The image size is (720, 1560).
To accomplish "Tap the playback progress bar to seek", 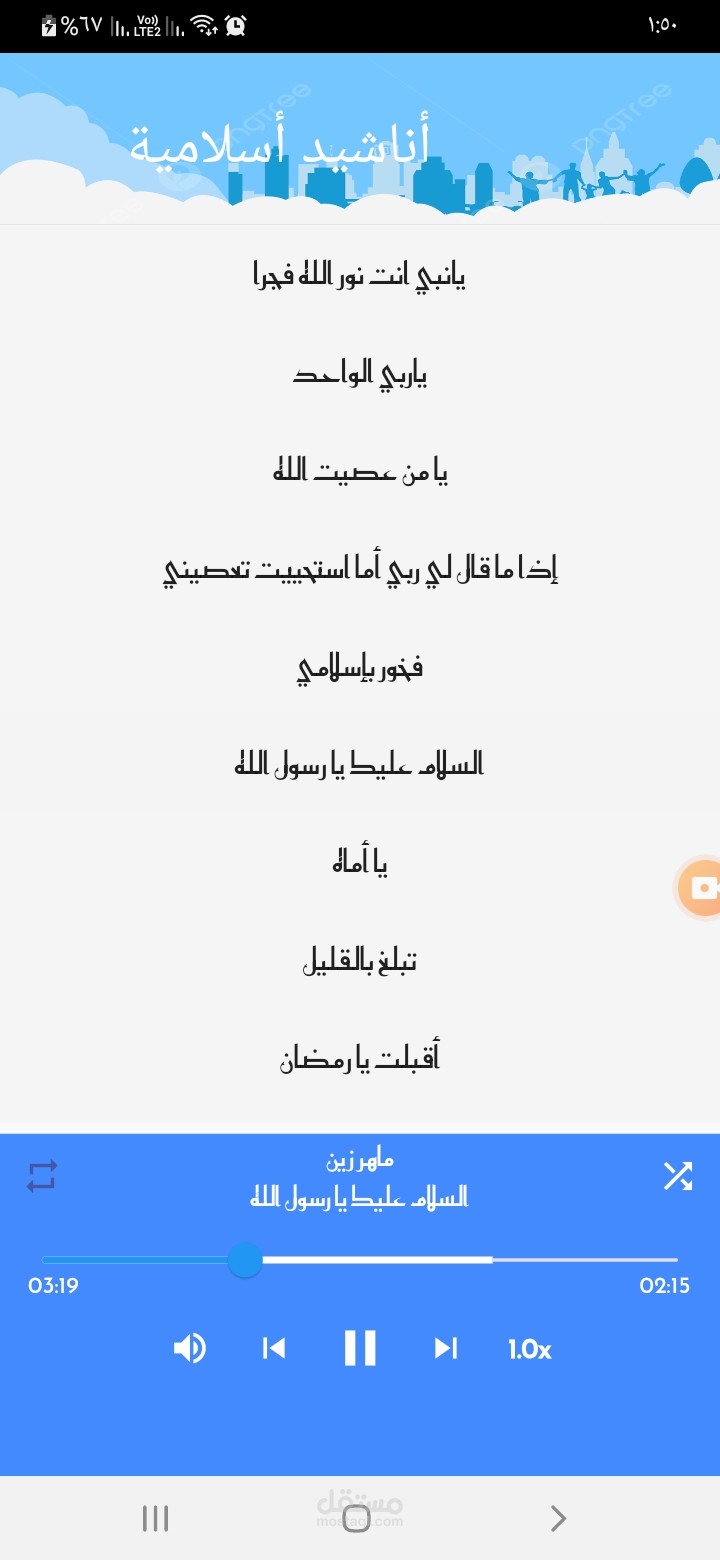I will pos(400,1260).
